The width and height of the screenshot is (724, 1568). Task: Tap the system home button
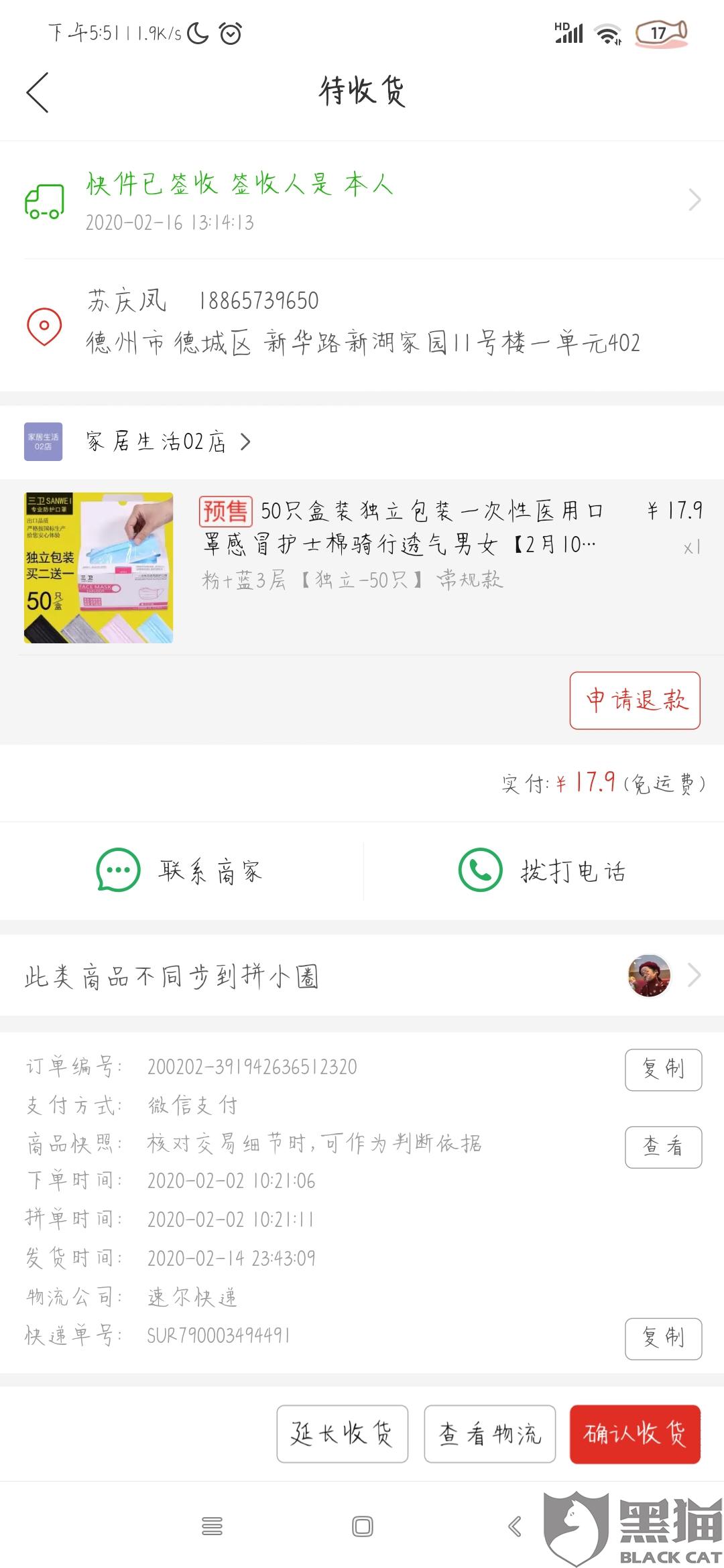coord(363,1527)
